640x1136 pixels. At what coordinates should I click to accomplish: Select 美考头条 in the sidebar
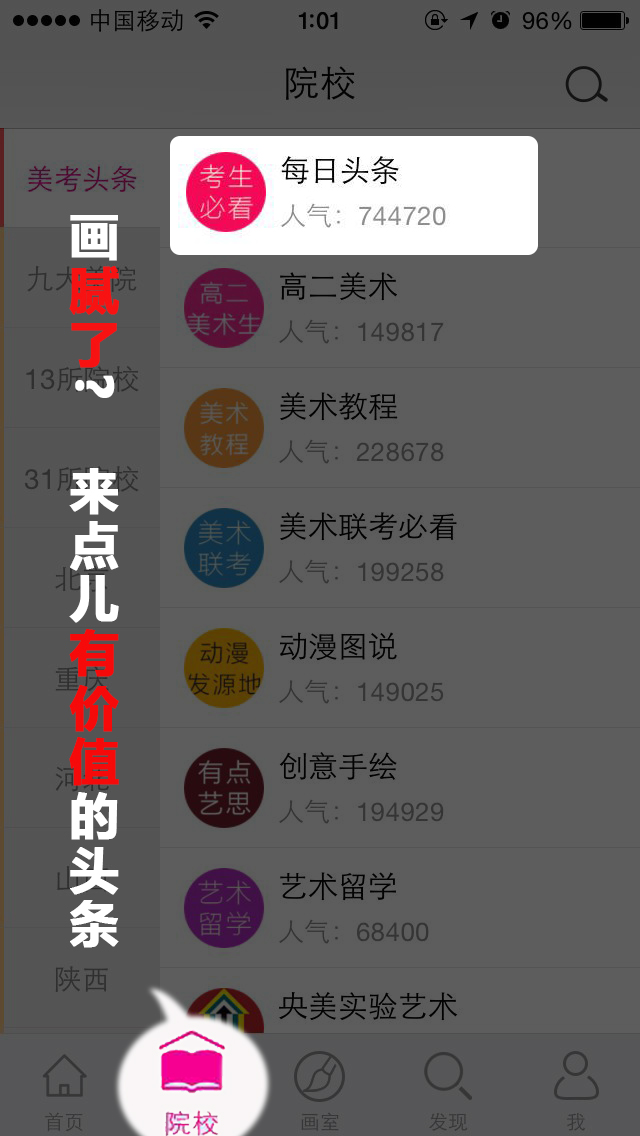coord(81,179)
